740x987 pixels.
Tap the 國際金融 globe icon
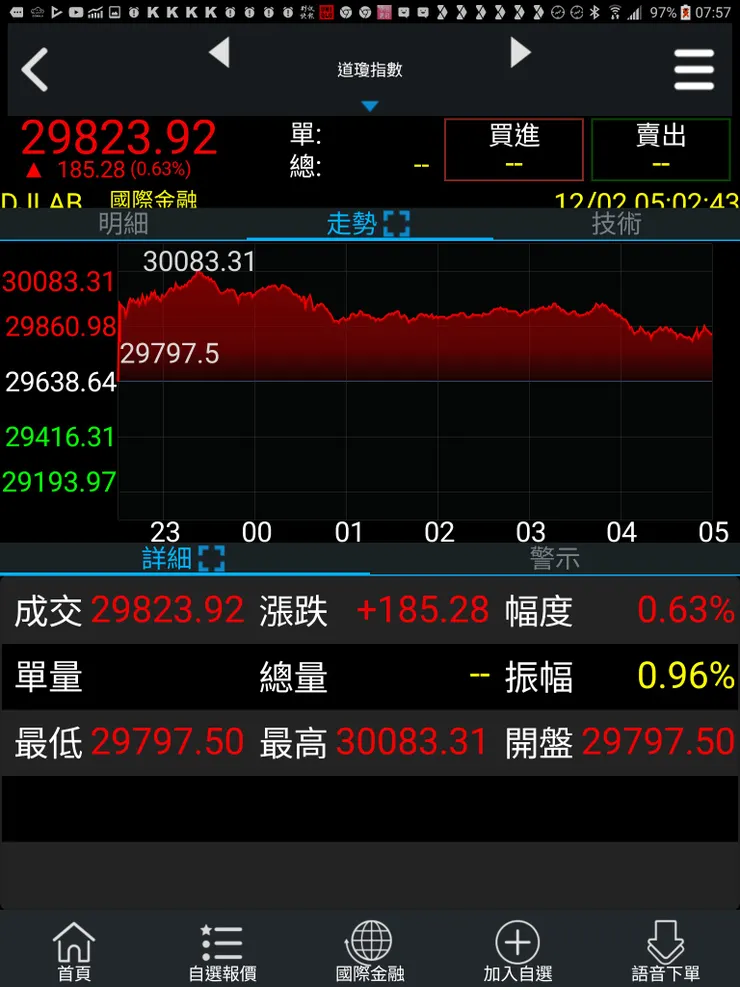tap(370, 948)
